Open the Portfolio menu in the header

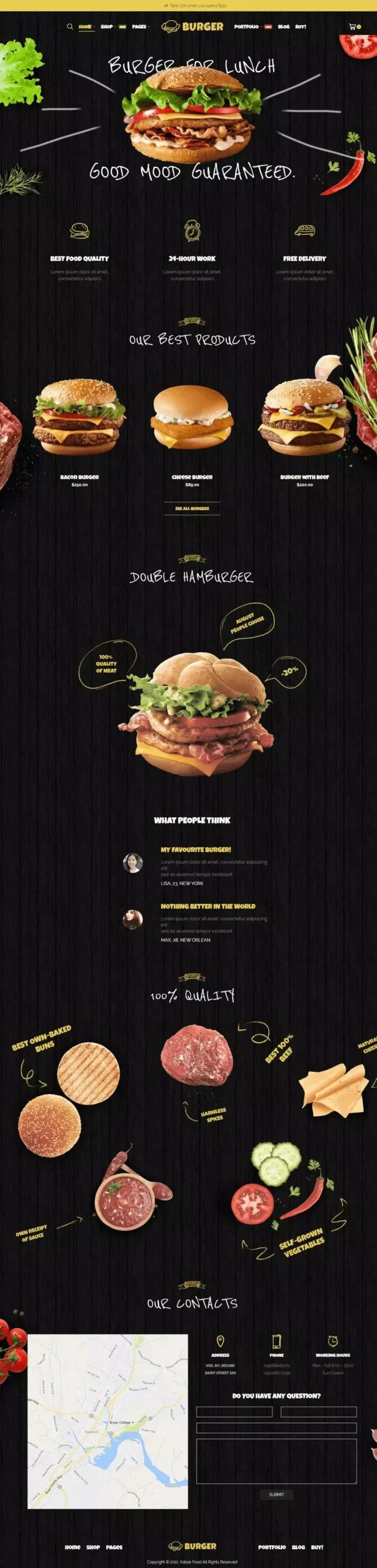(x=246, y=27)
